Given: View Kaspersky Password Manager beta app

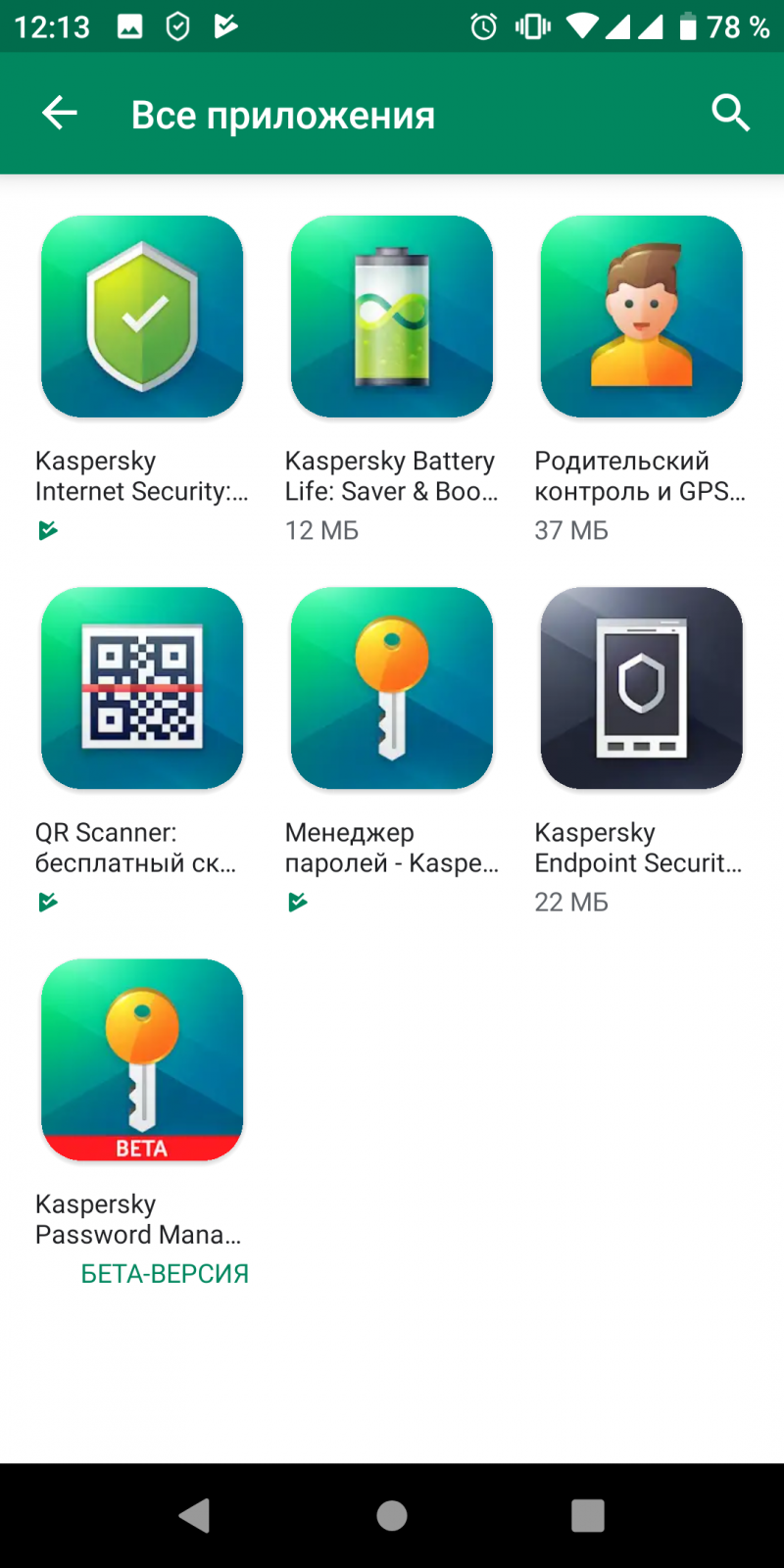Looking at the screenshot, I should tap(142, 1059).
